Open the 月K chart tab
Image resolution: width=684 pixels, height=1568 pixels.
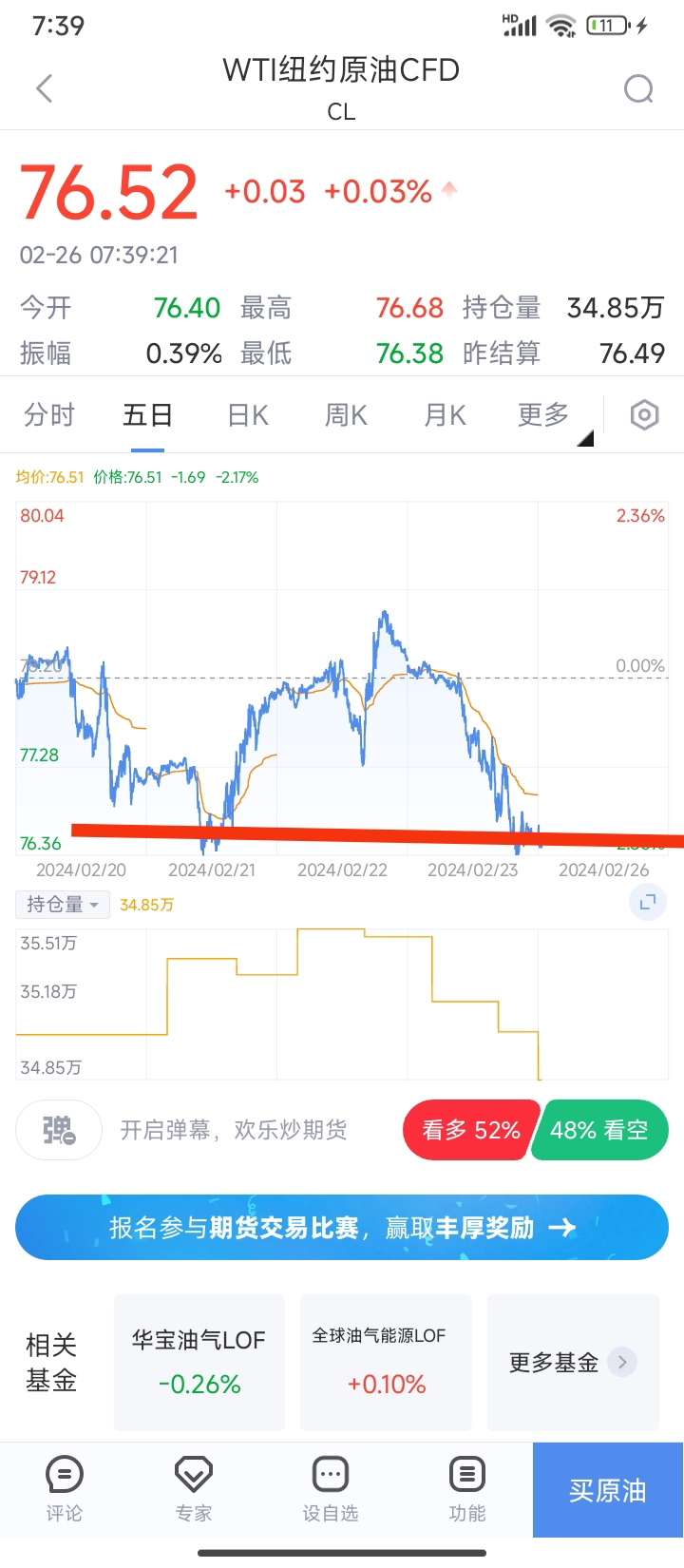coord(445,415)
